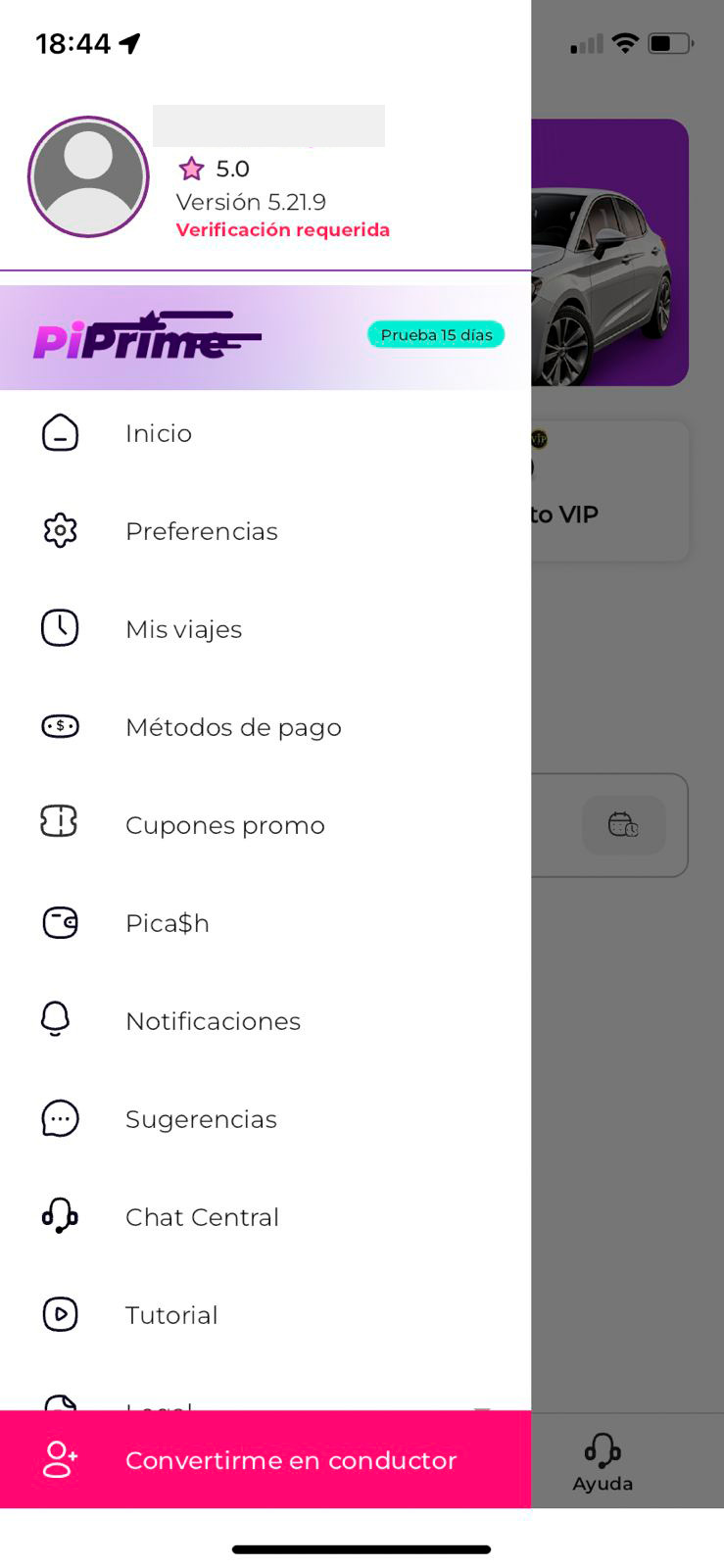This screenshot has height=1568, width=724.
Task: Tap the Verificación requerida link
Action: (282, 230)
